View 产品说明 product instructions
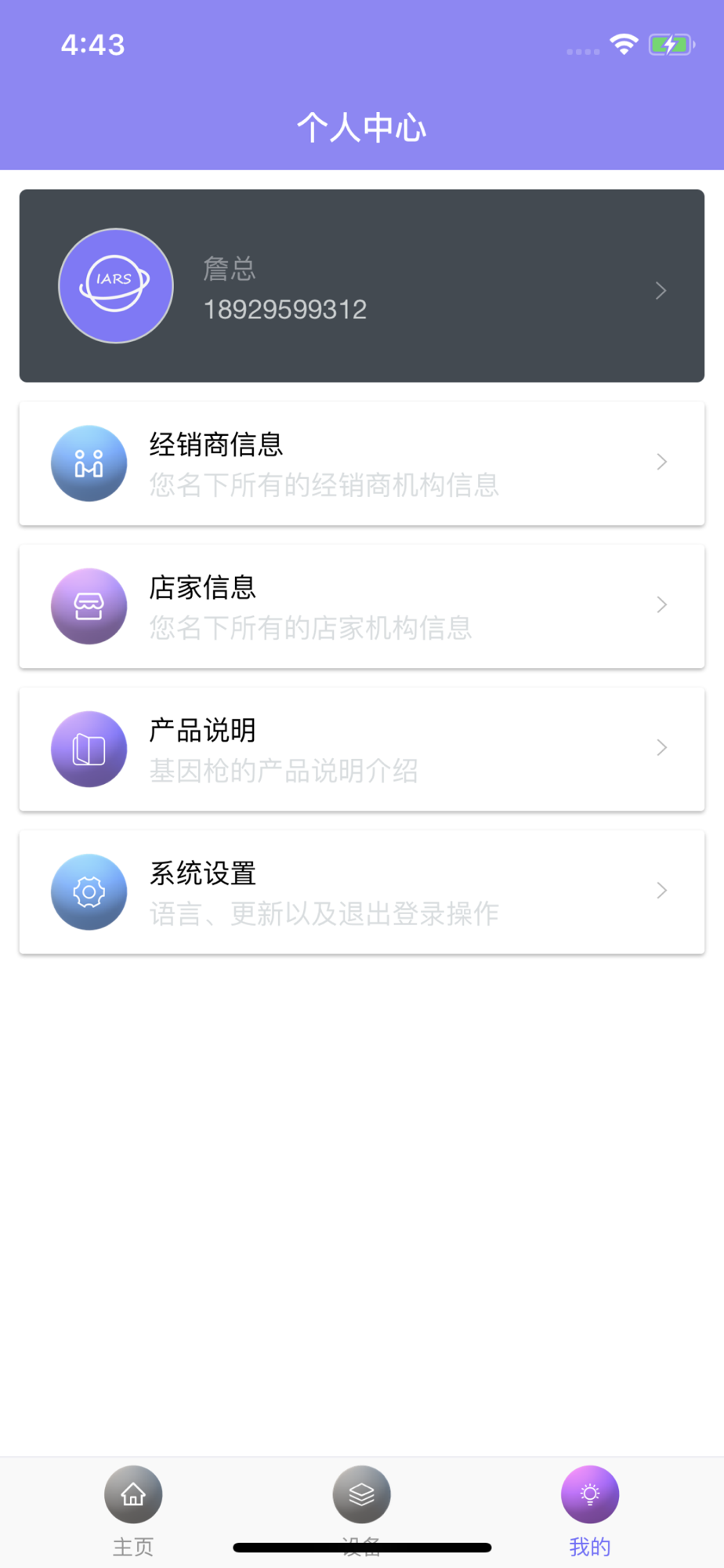 click(x=361, y=749)
